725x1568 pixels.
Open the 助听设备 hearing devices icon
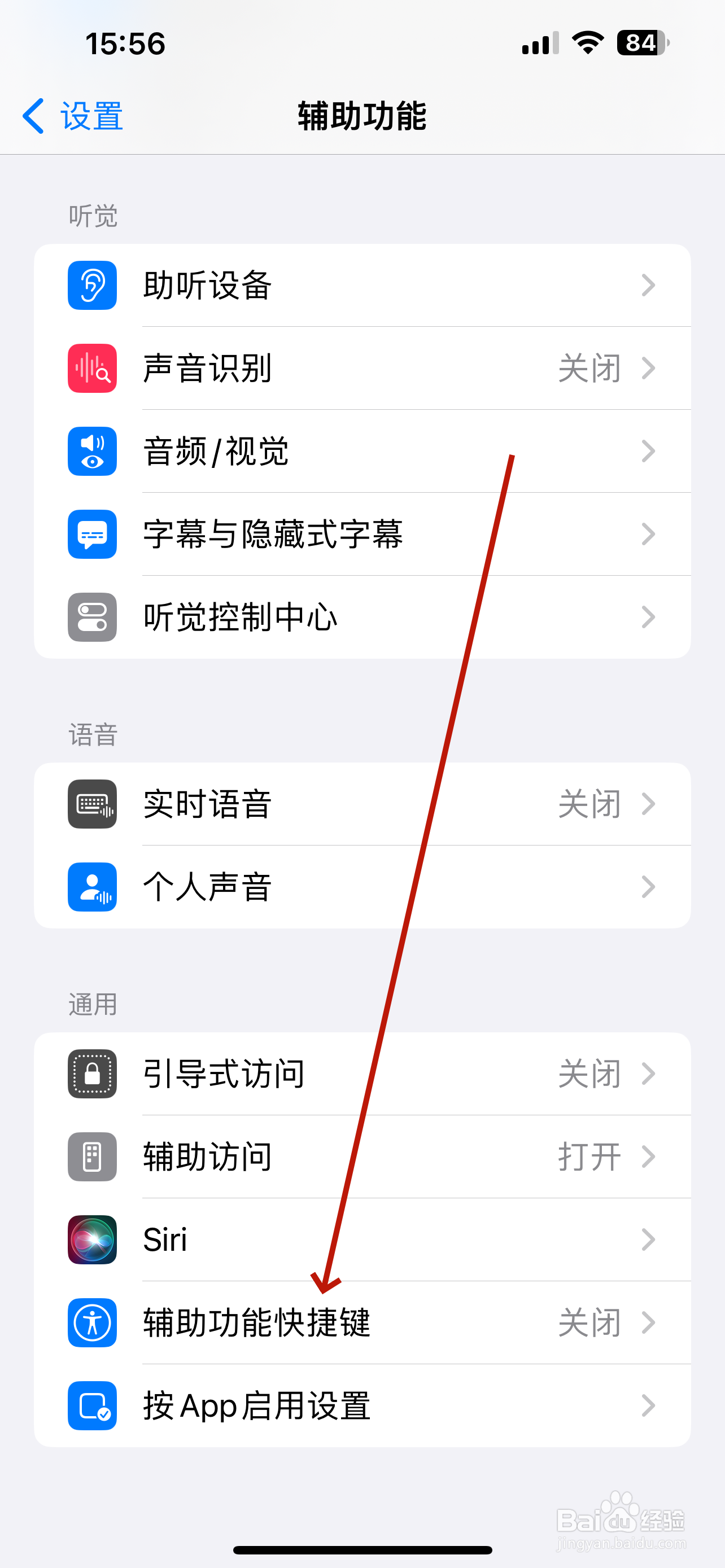(x=92, y=286)
